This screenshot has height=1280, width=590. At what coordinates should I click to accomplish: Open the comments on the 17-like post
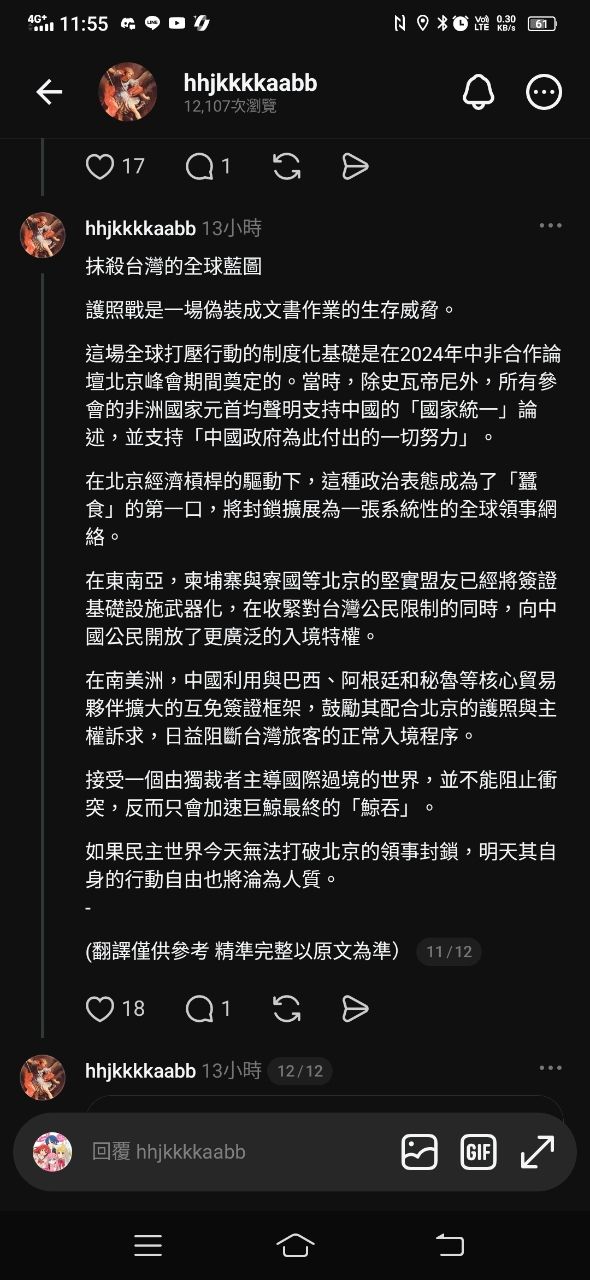coord(200,166)
